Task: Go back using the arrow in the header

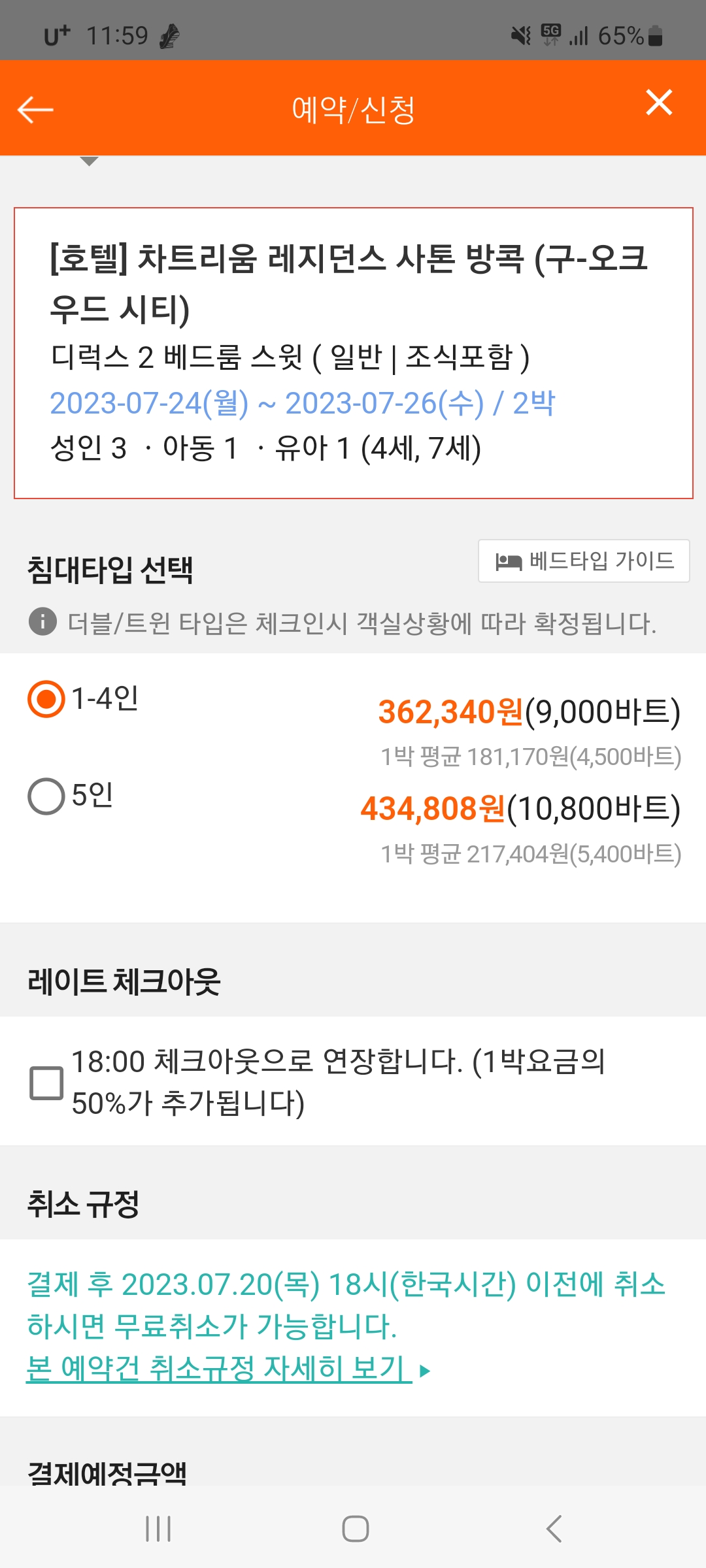Action: coord(35,109)
